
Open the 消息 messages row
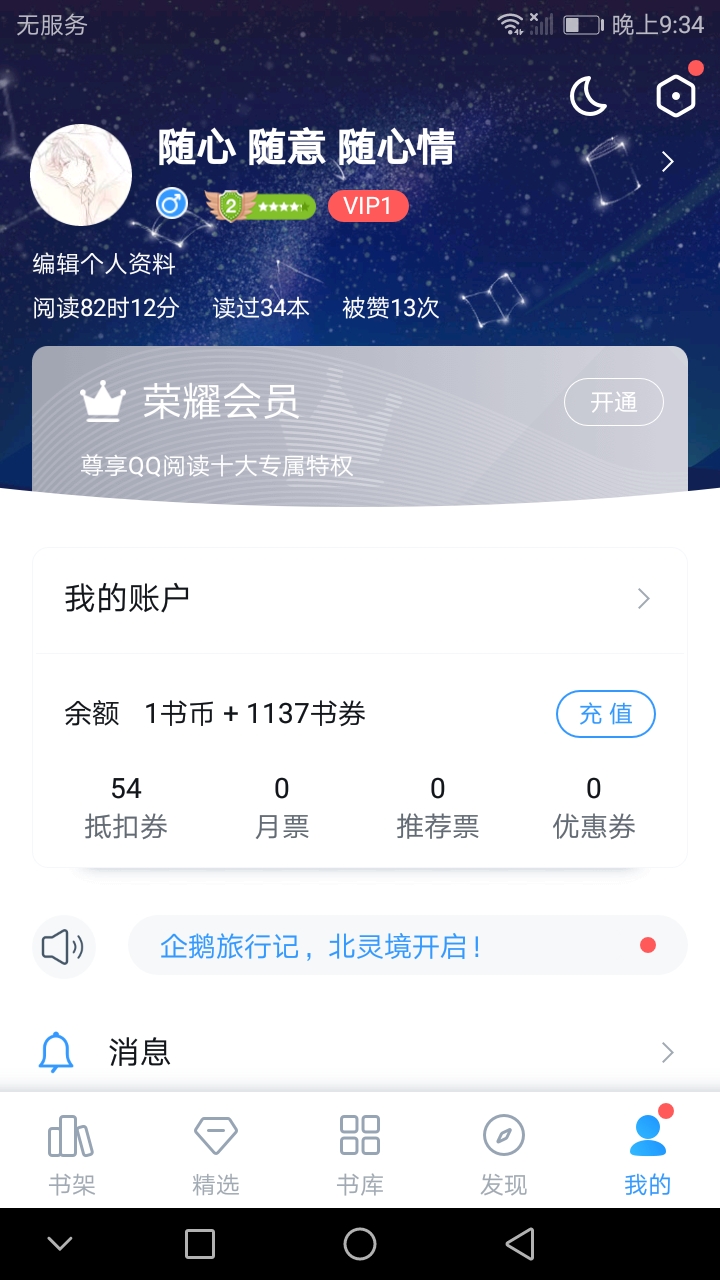point(360,1052)
